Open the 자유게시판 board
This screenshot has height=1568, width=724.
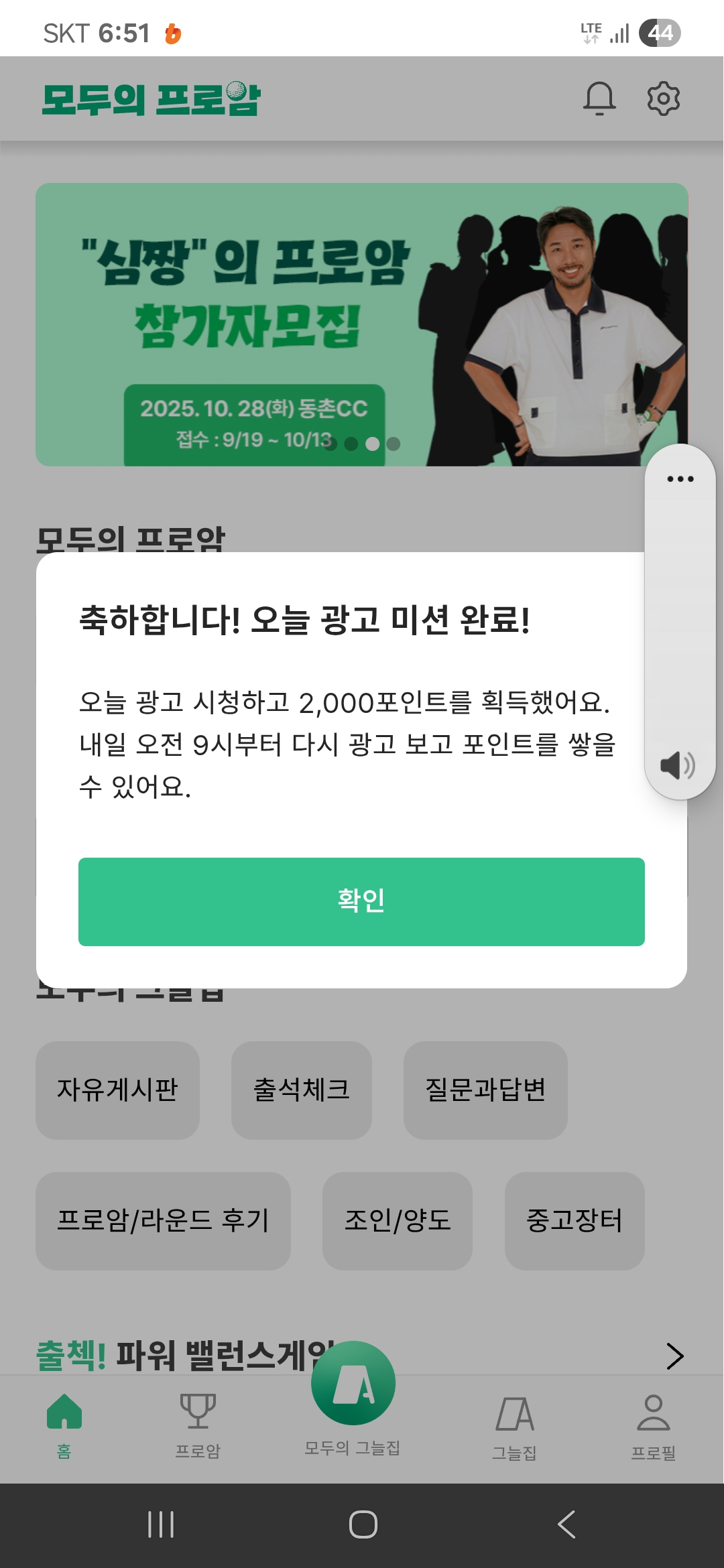[117, 1090]
